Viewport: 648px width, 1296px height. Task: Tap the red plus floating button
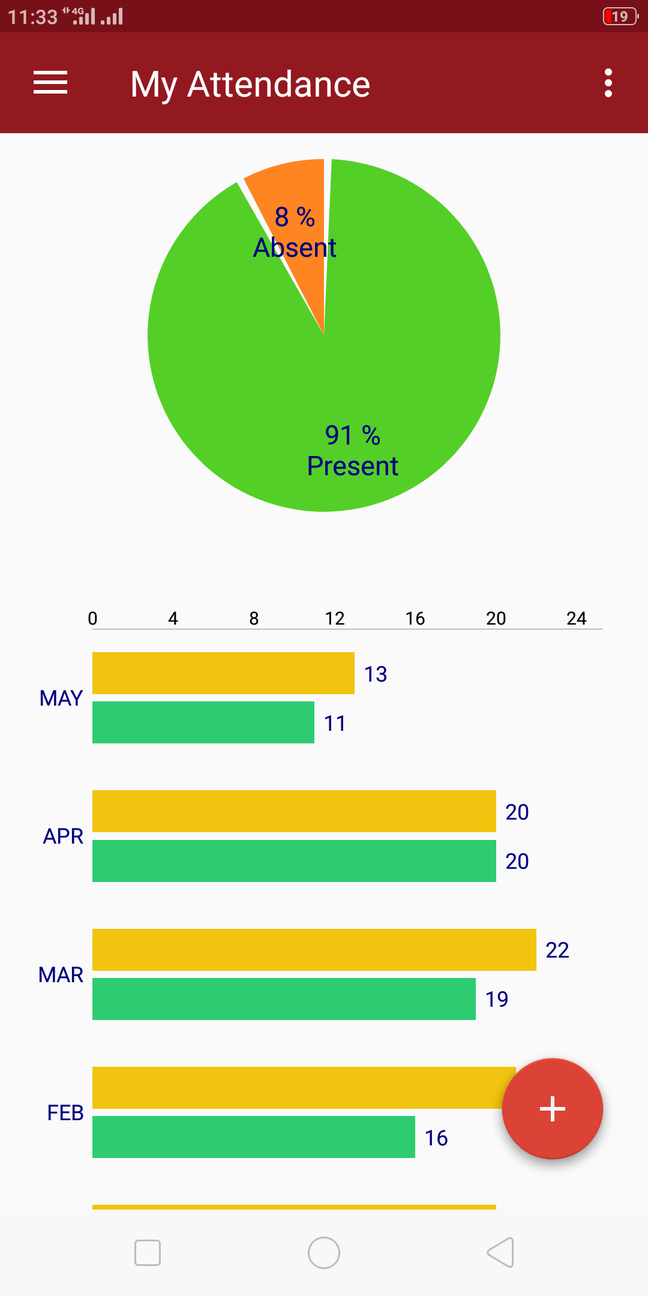pos(552,1108)
